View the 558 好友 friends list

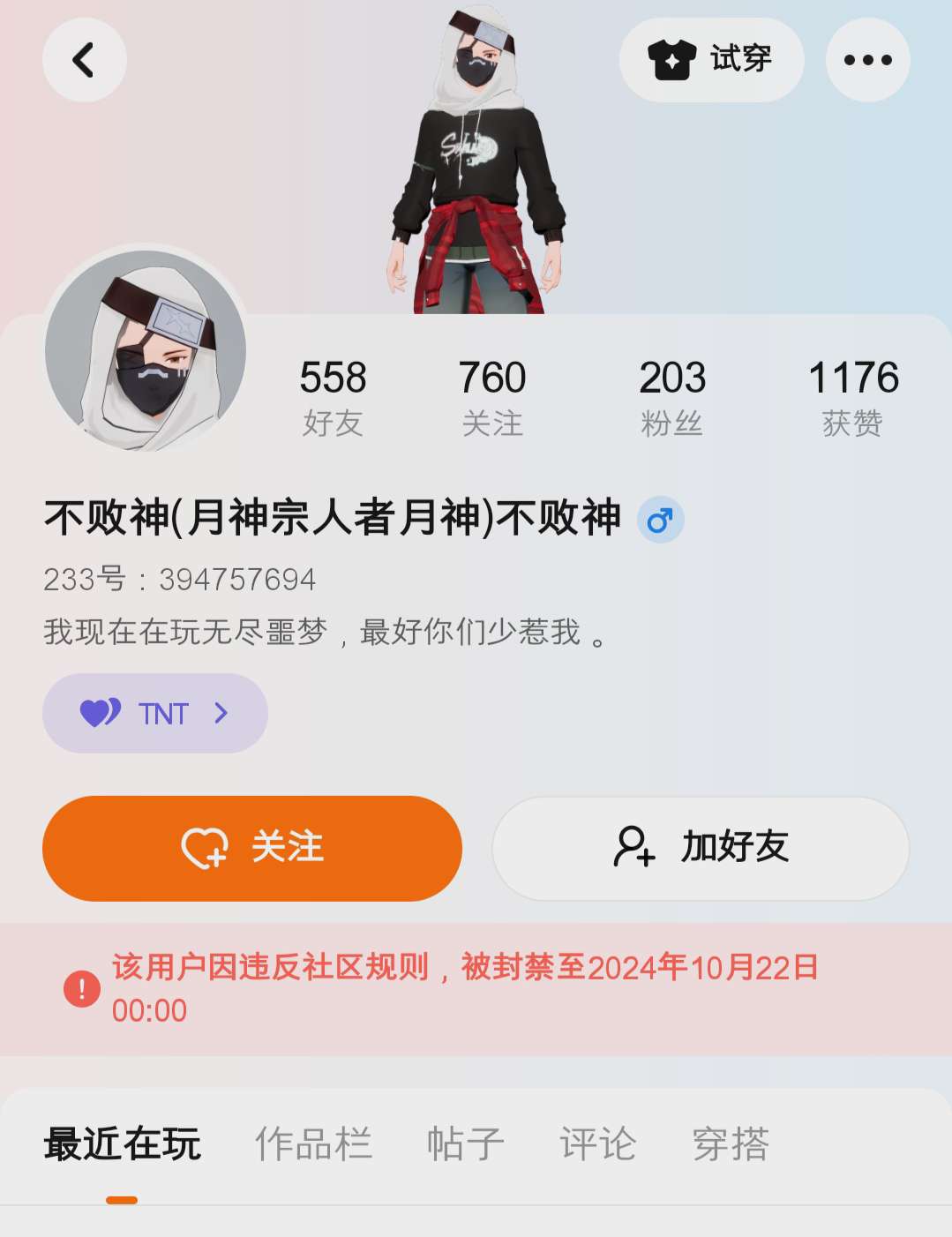pos(333,397)
